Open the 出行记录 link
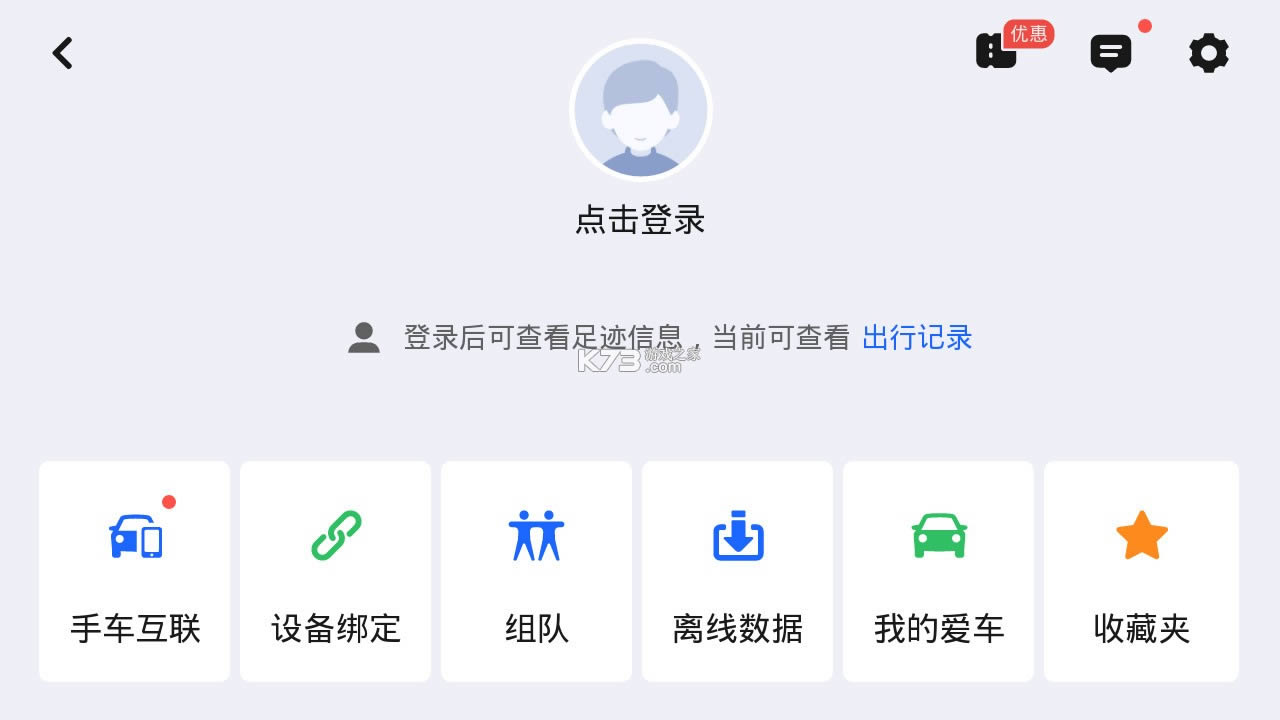This screenshot has width=1280, height=720. [x=917, y=338]
